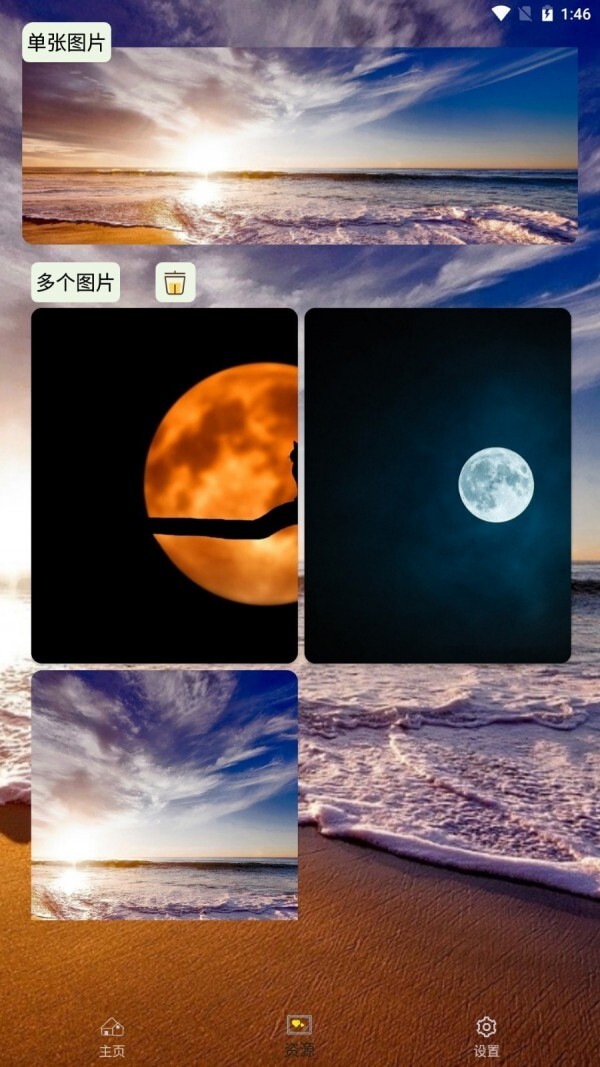Select the white full moon picture

pyautogui.click(x=437, y=485)
